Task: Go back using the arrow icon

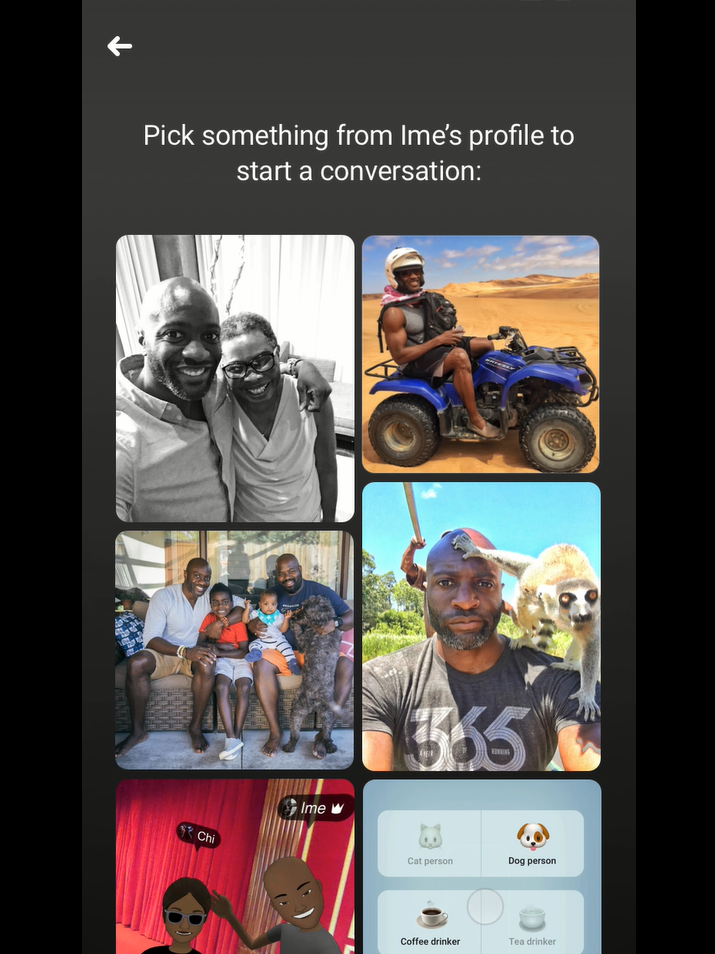Action: point(120,46)
